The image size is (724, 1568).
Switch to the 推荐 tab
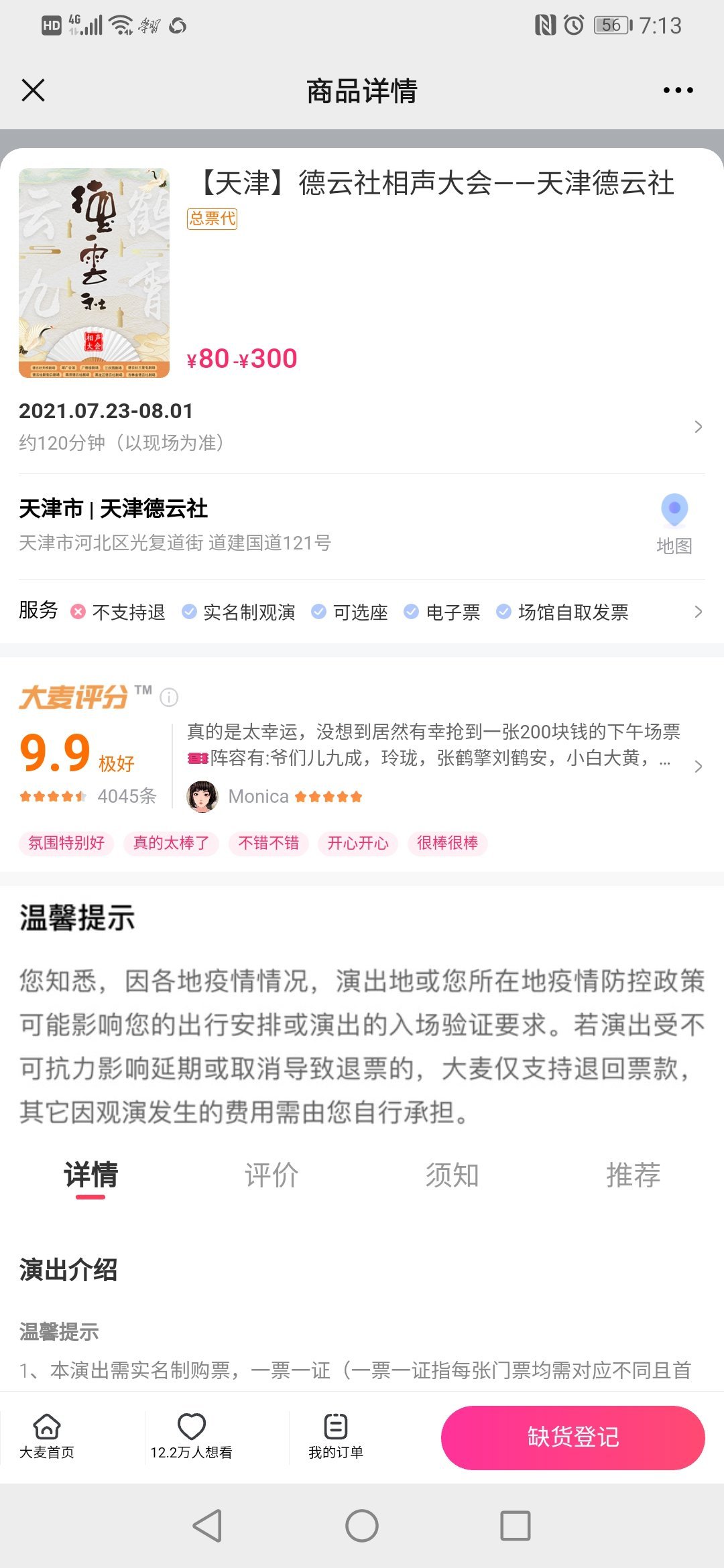tap(633, 1175)
